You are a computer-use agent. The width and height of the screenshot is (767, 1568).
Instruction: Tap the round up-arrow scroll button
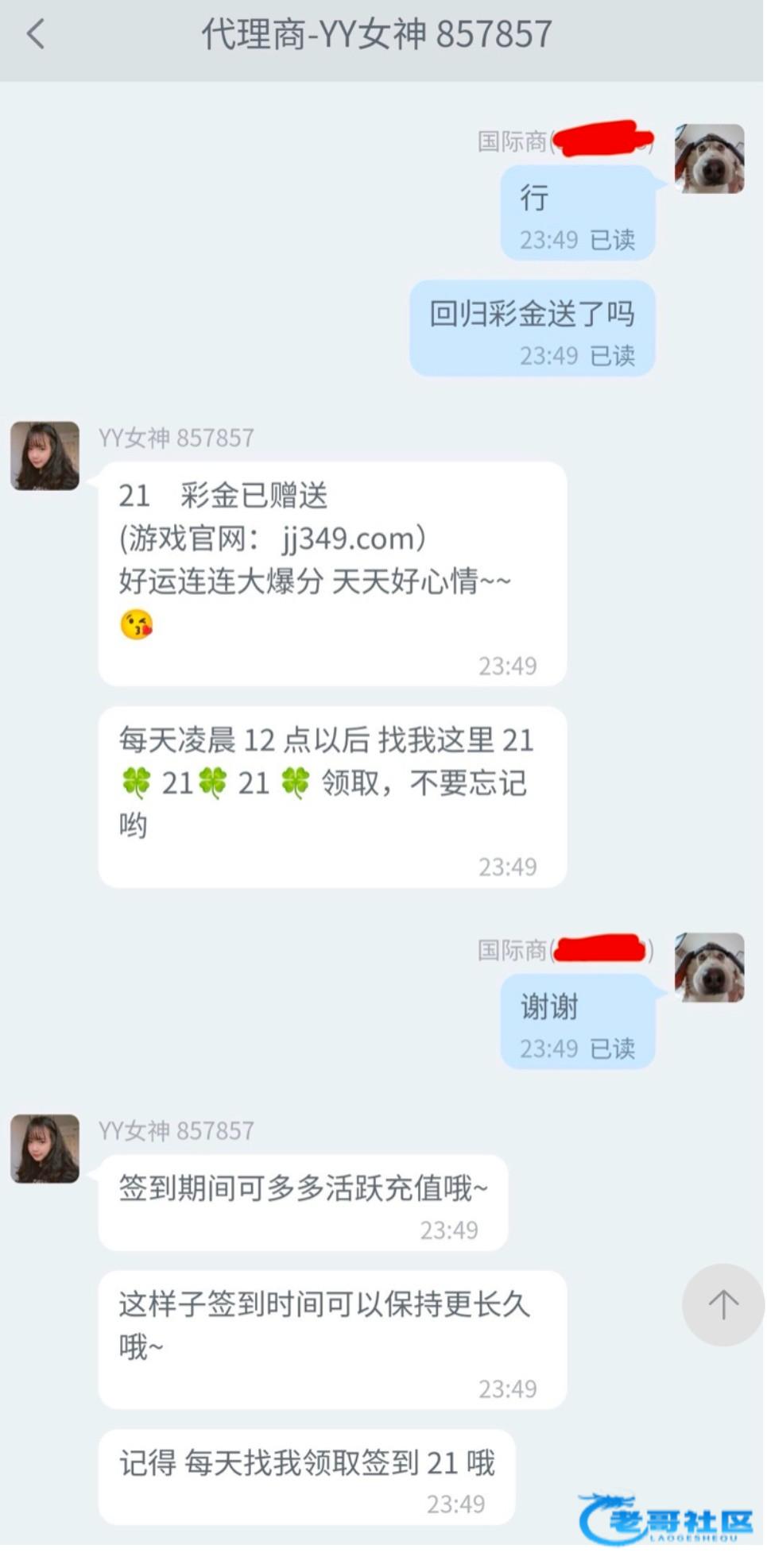tap(722, 1304)
